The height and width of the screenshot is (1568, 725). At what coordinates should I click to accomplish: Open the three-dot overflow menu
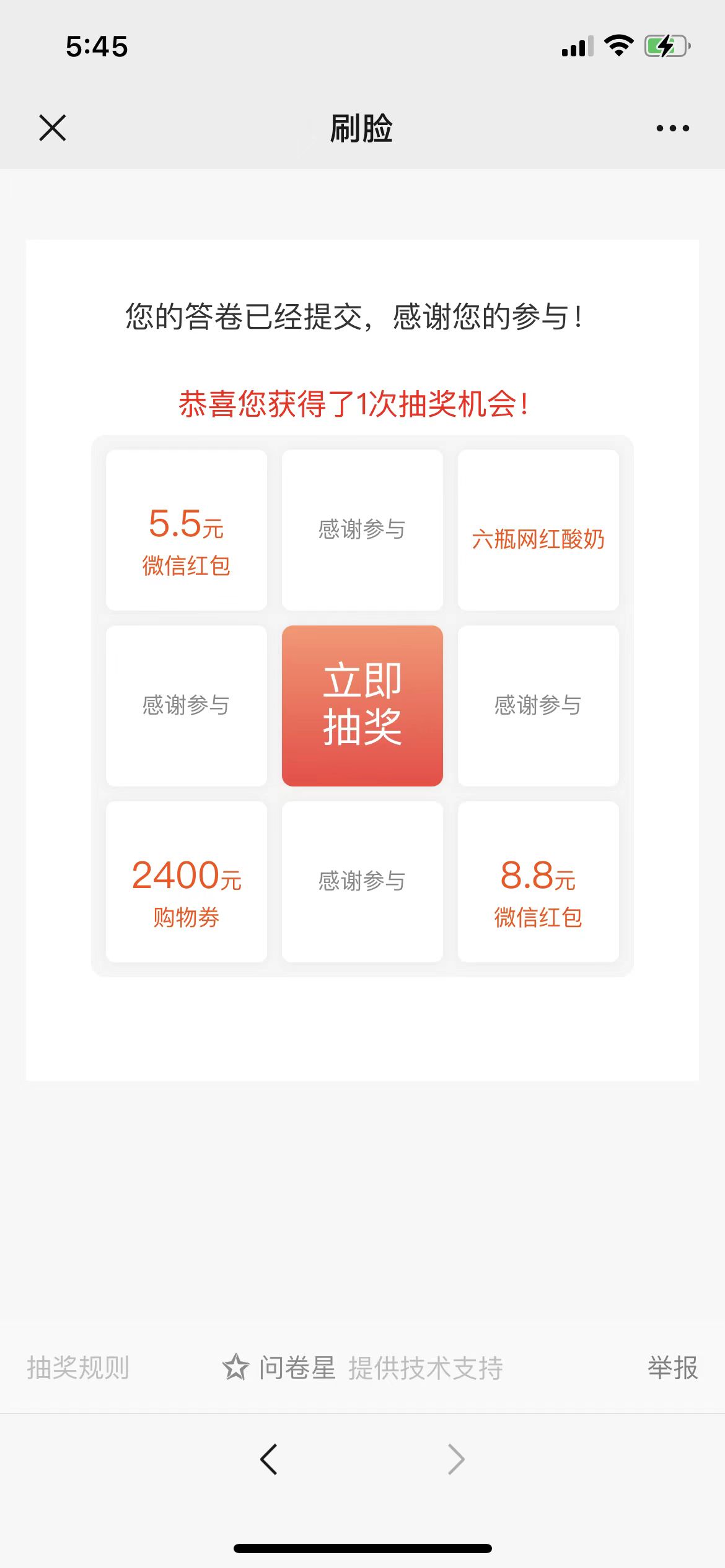click(x=672, y=128)
